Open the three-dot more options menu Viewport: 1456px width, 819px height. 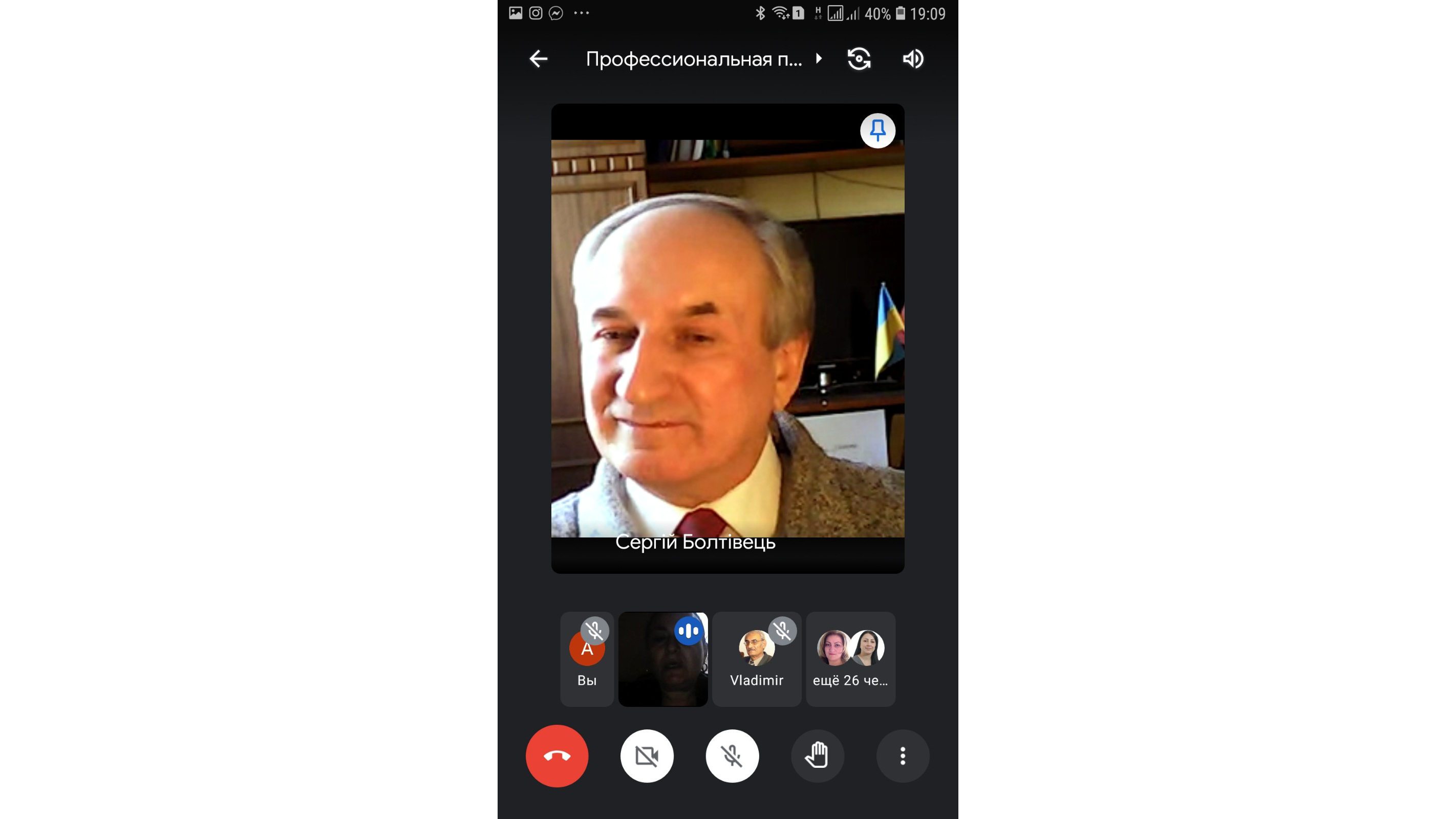903,756
